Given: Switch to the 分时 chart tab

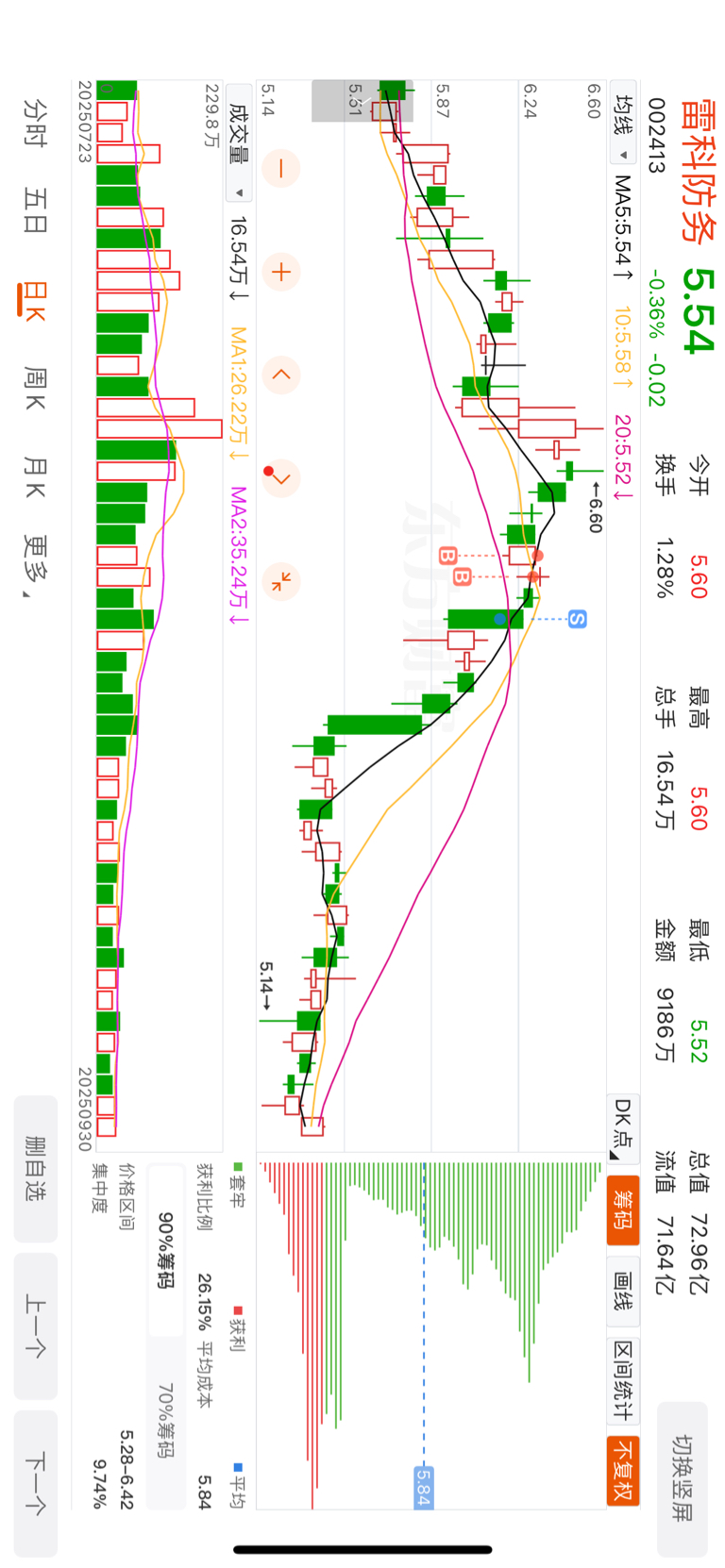Looking at the screenshot, I should [x=35, y=123].
